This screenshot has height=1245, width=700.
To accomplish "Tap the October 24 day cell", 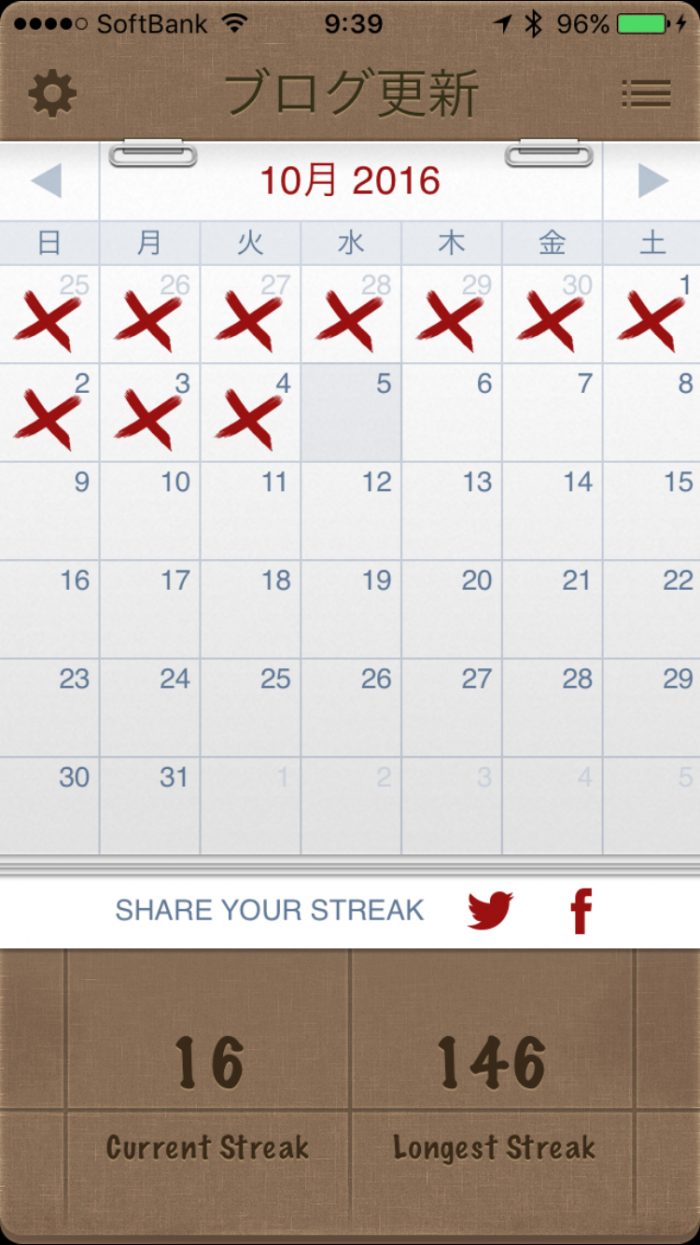I will pyautogui.click(x=150, y=707).
